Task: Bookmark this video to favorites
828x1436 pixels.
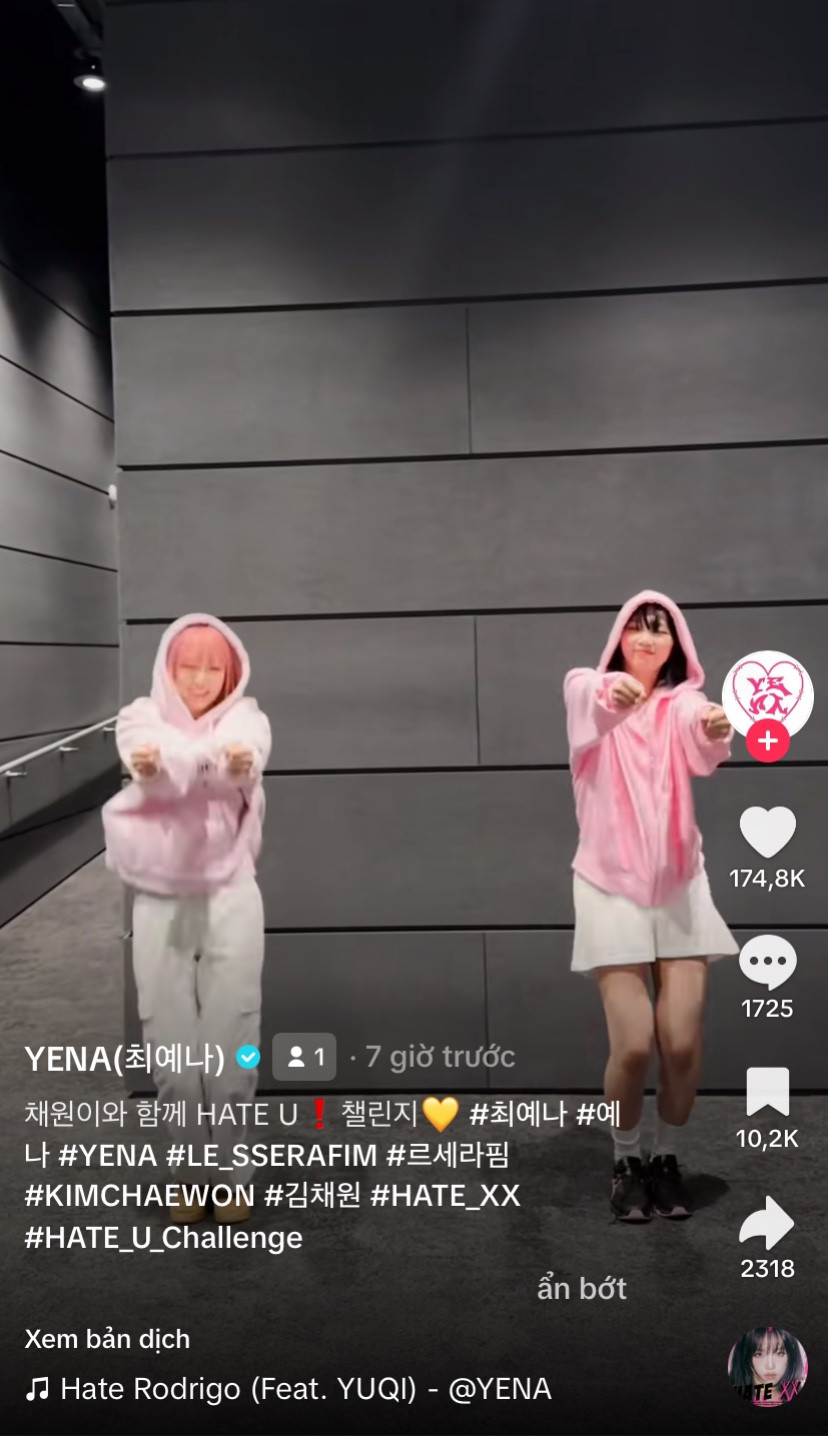Action: 767,1092
